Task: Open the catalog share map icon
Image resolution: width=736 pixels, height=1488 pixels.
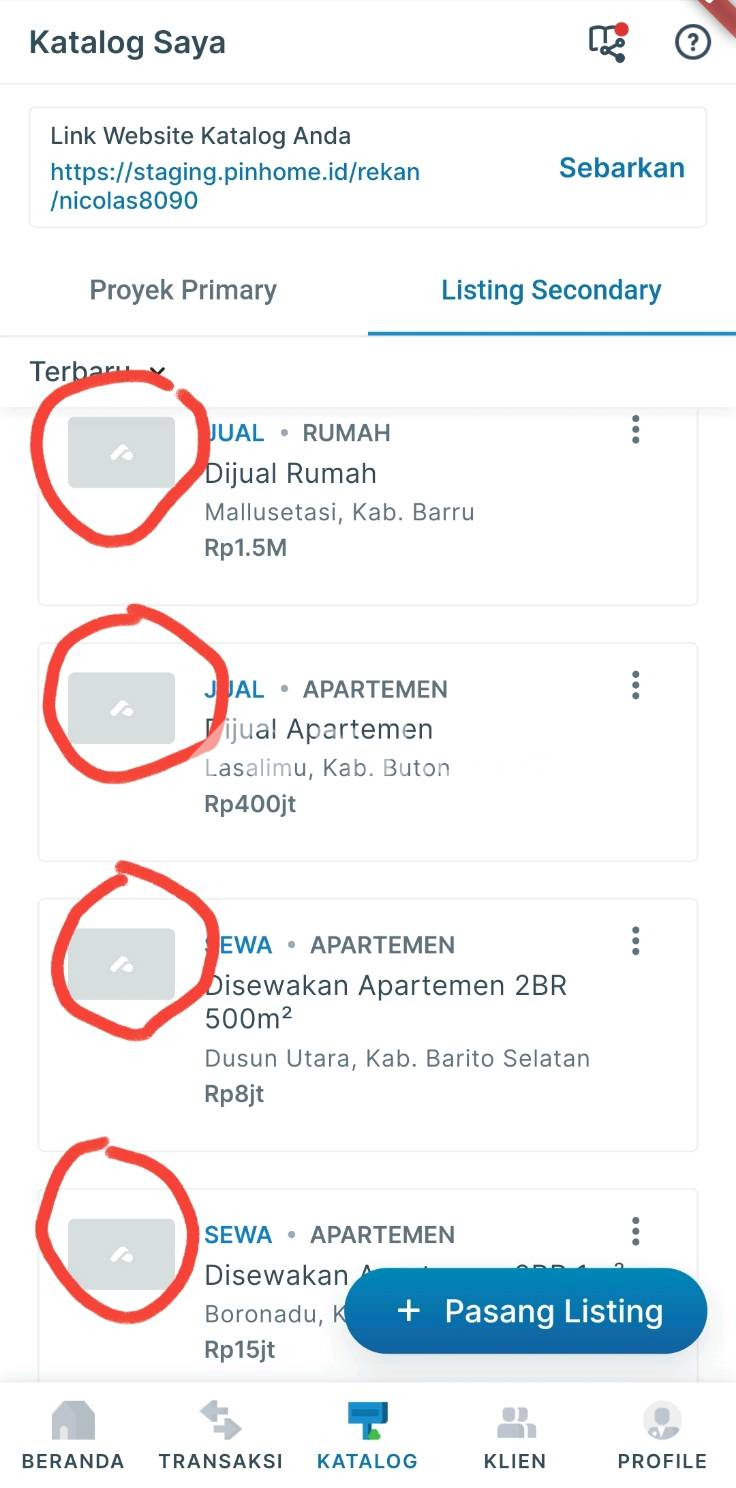Action: pyautogui.click(x=607, y=43)
